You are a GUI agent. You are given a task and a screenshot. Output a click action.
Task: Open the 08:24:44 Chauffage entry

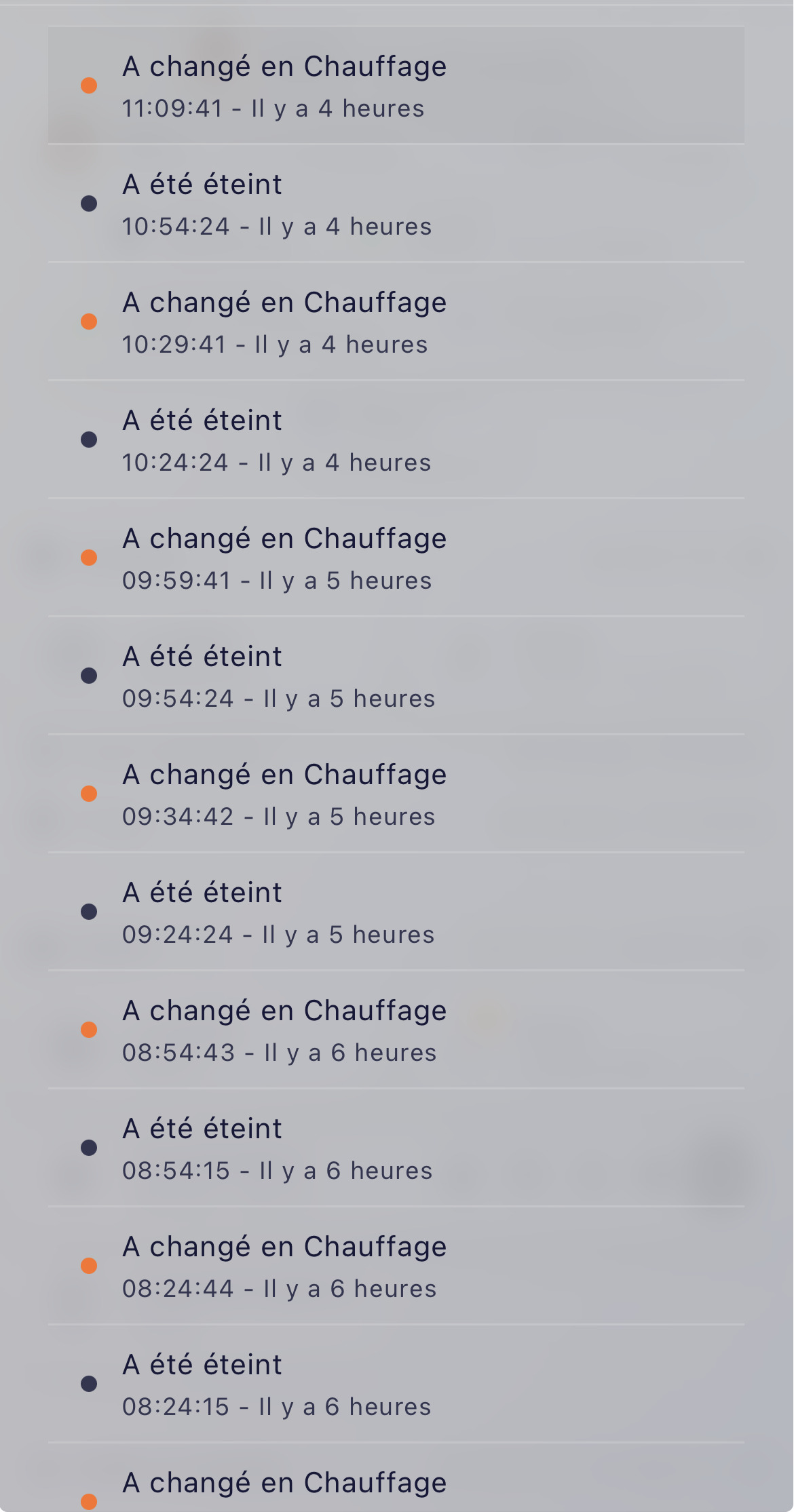click(396, 1266)
